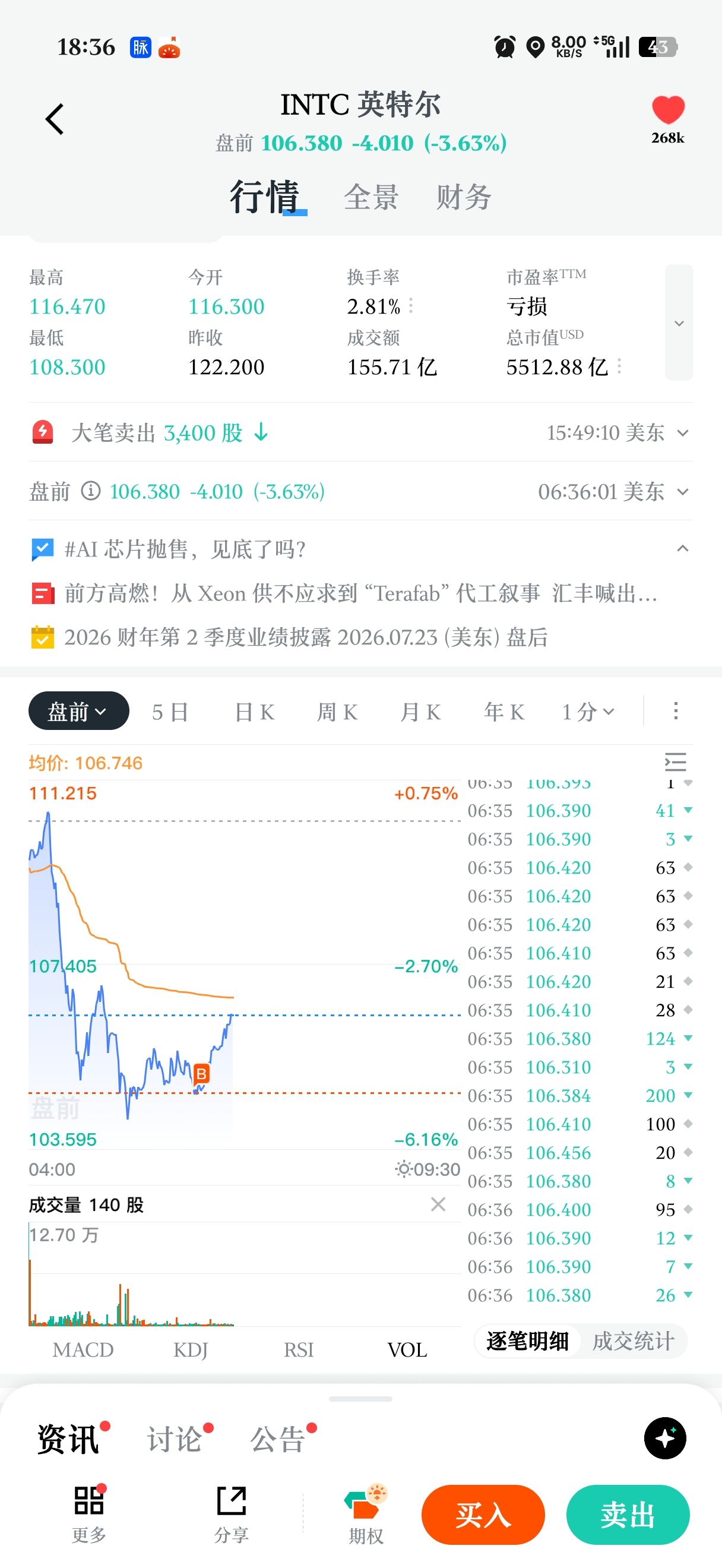Switch to 成交统计 view

click(633, 1341)
